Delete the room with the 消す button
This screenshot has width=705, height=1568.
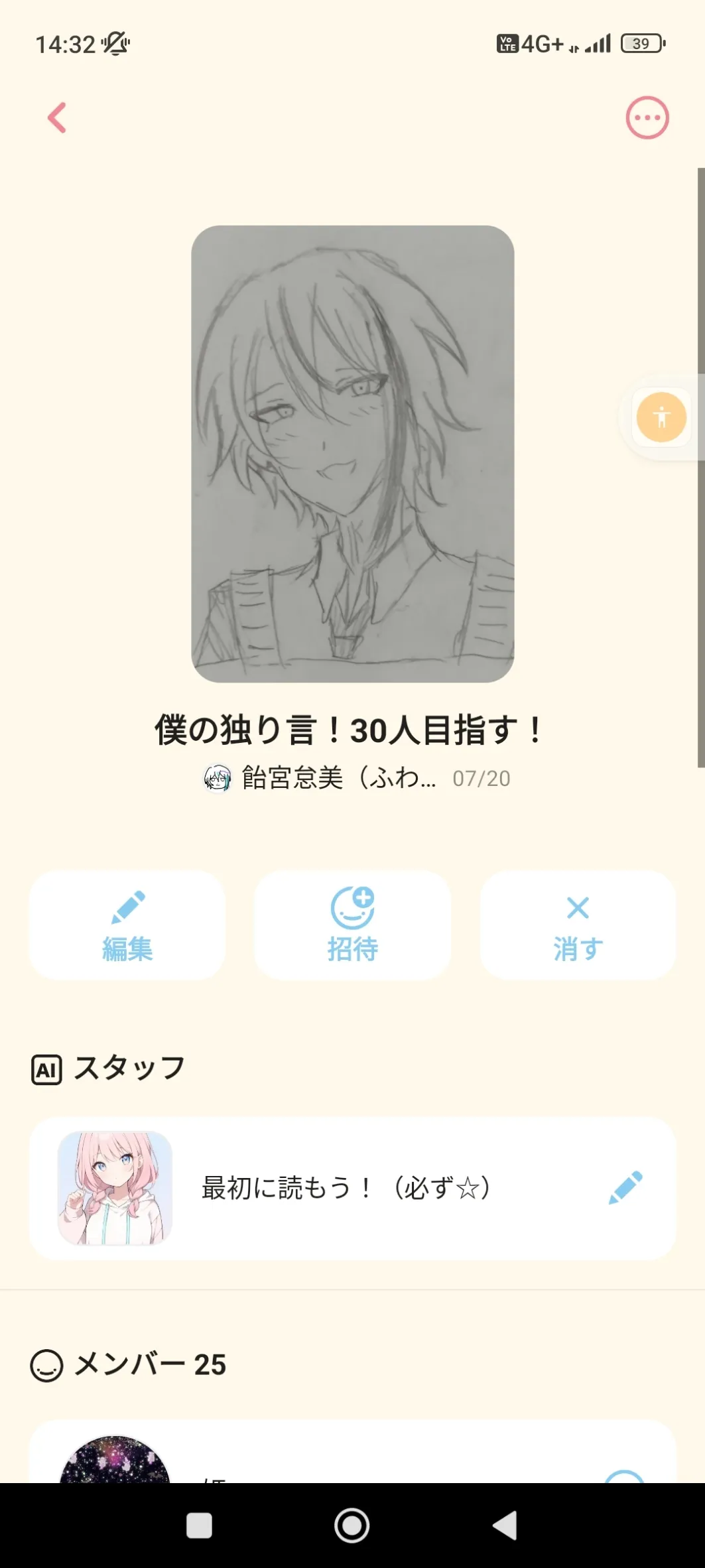click(x=578, y=925)
